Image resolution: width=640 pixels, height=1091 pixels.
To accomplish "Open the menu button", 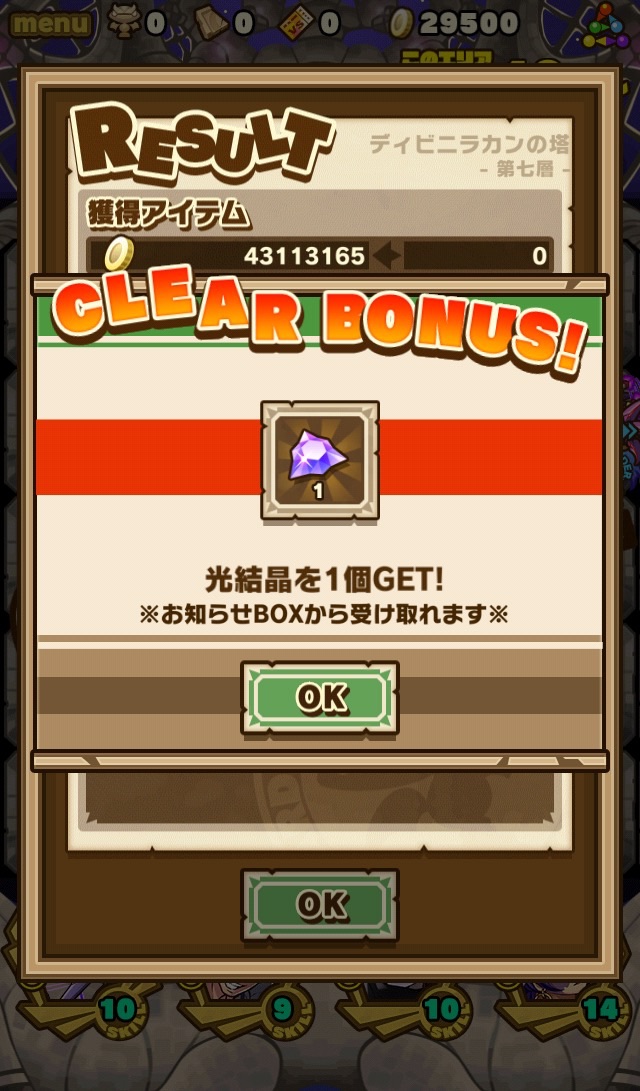I will click(50, 23).
